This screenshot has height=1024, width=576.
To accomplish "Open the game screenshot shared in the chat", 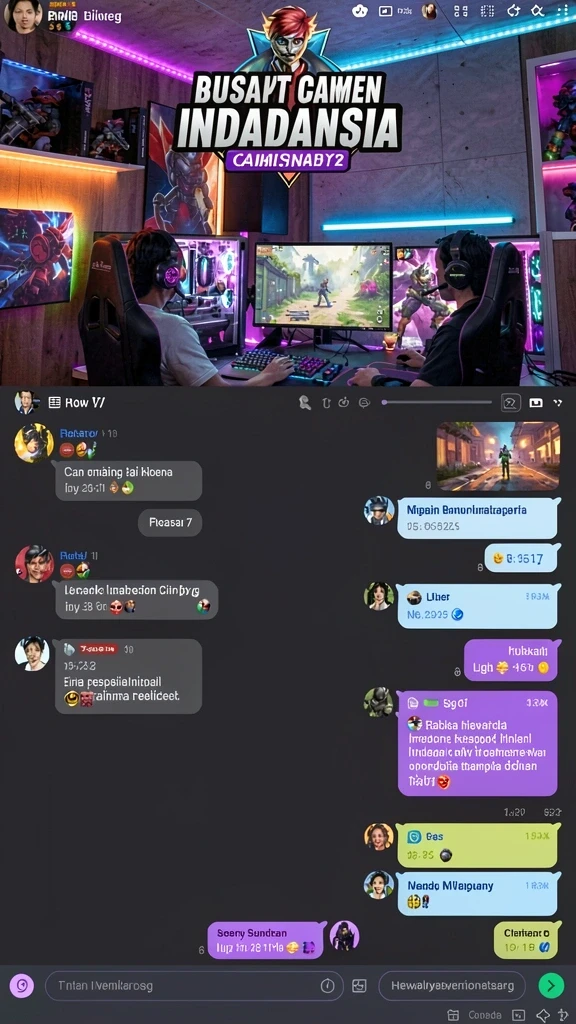I will click(x=498, y=456).
